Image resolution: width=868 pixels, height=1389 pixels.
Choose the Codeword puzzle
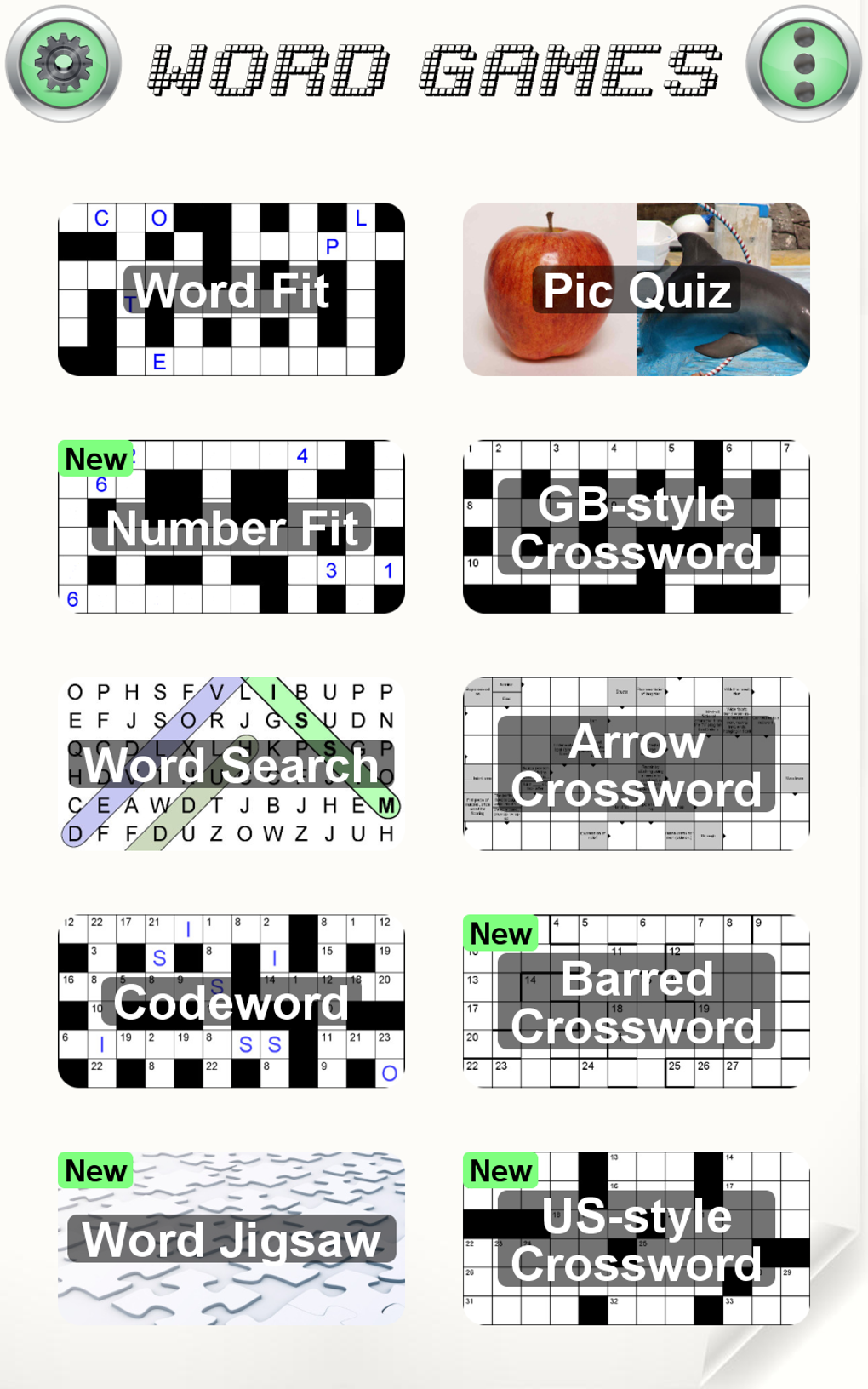[x=231, y=1002]
